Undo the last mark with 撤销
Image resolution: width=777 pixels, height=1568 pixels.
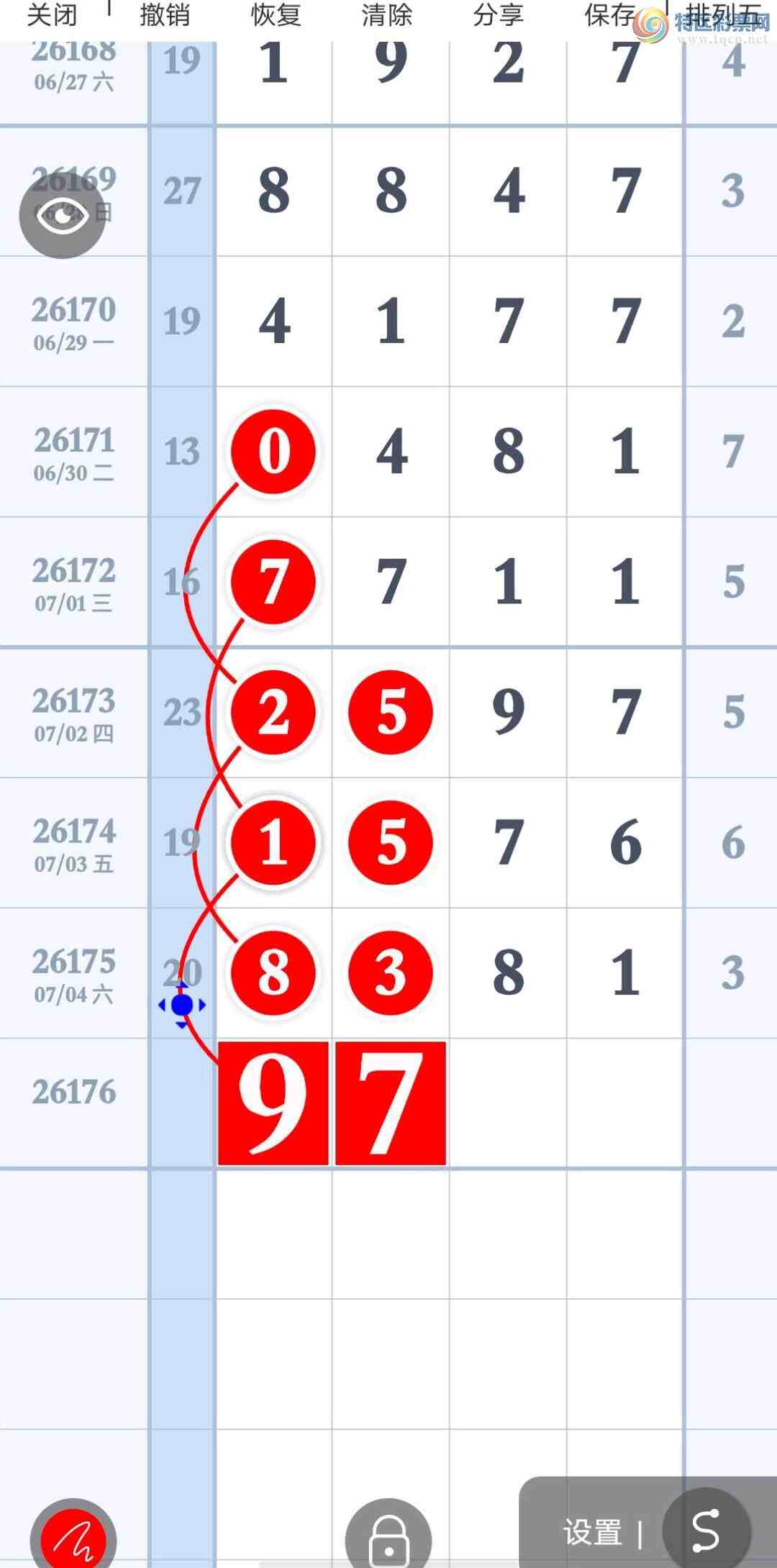tap(165, 15)
